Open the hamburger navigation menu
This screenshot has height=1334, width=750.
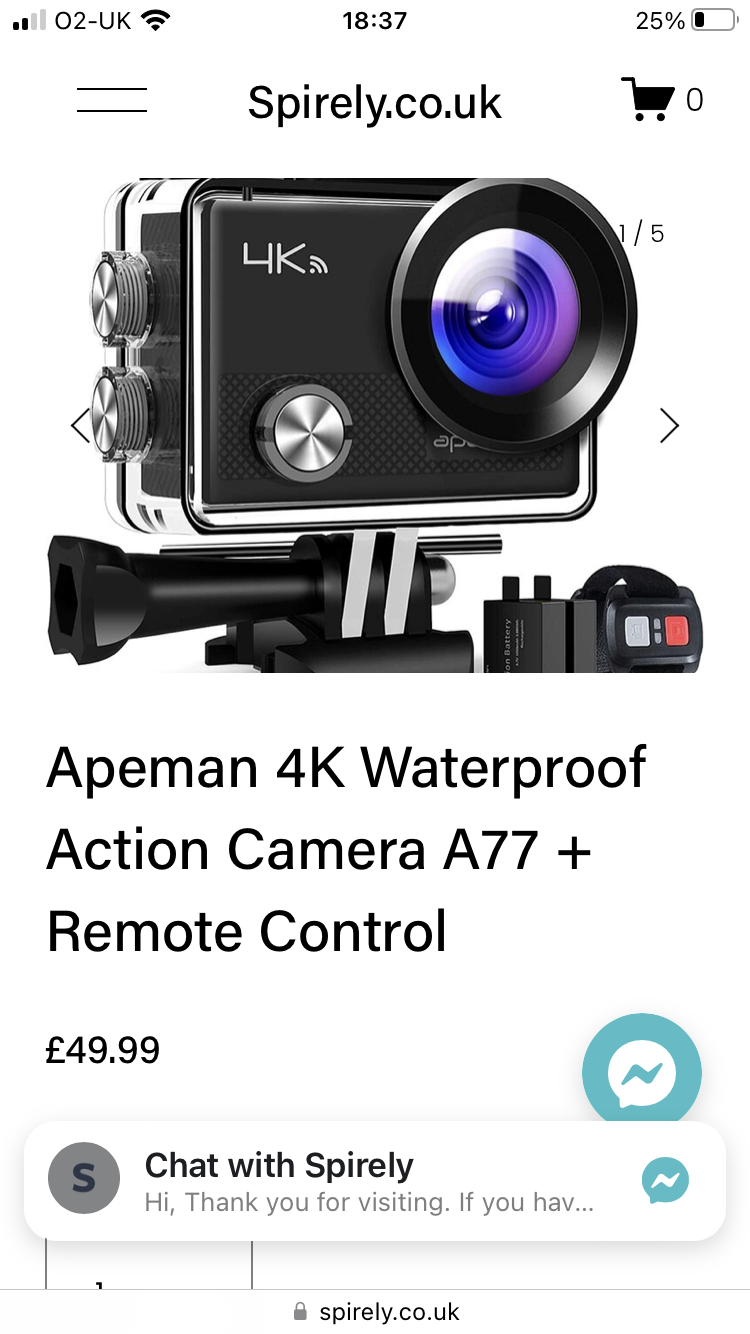click(112, 100)
